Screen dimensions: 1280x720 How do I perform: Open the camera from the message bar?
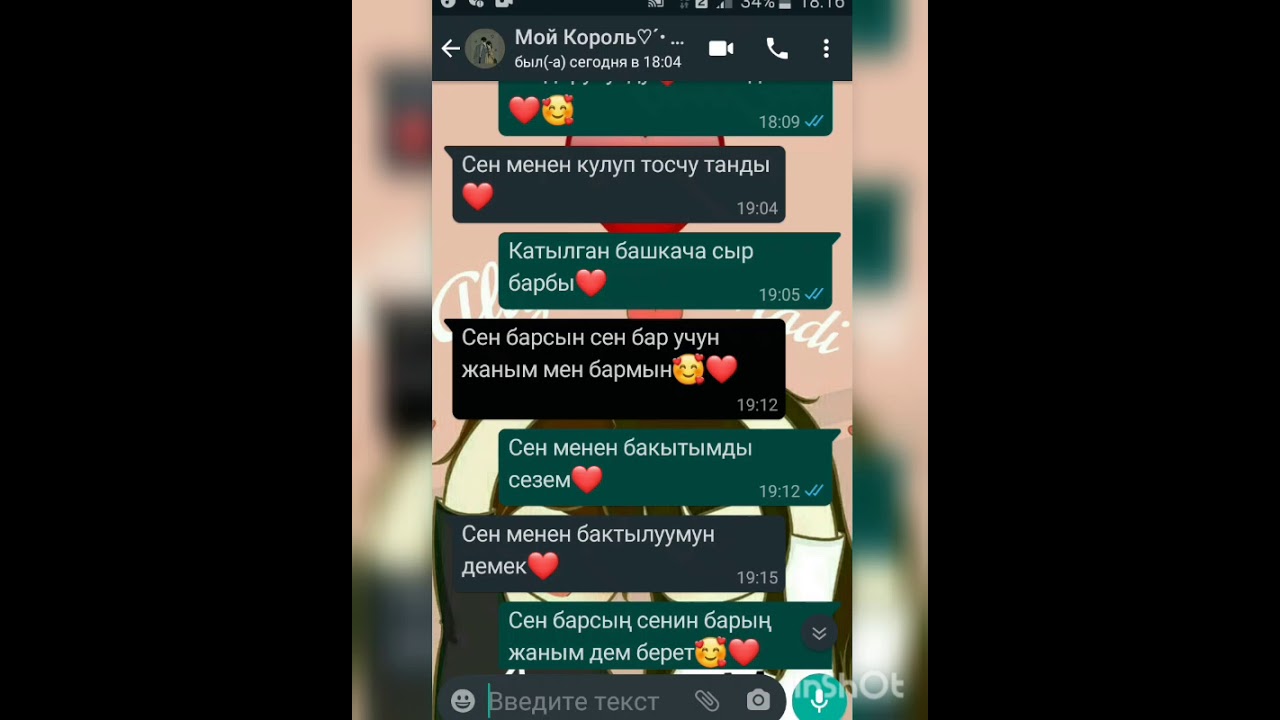coord(758,700)
